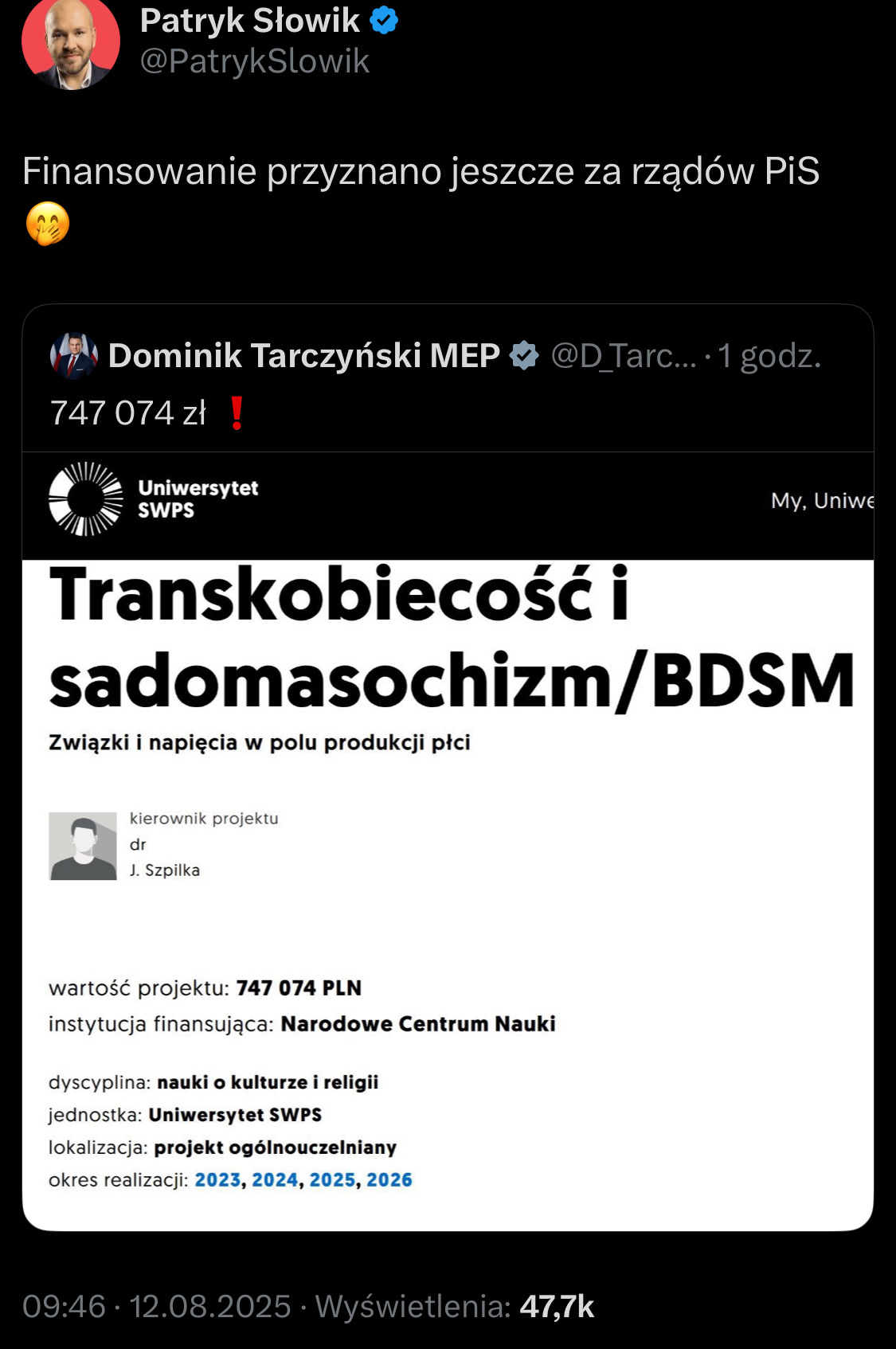Open the quoted post by Dominik Tarczyński
Screen dimensions: 896x1349
coord(446,384)
